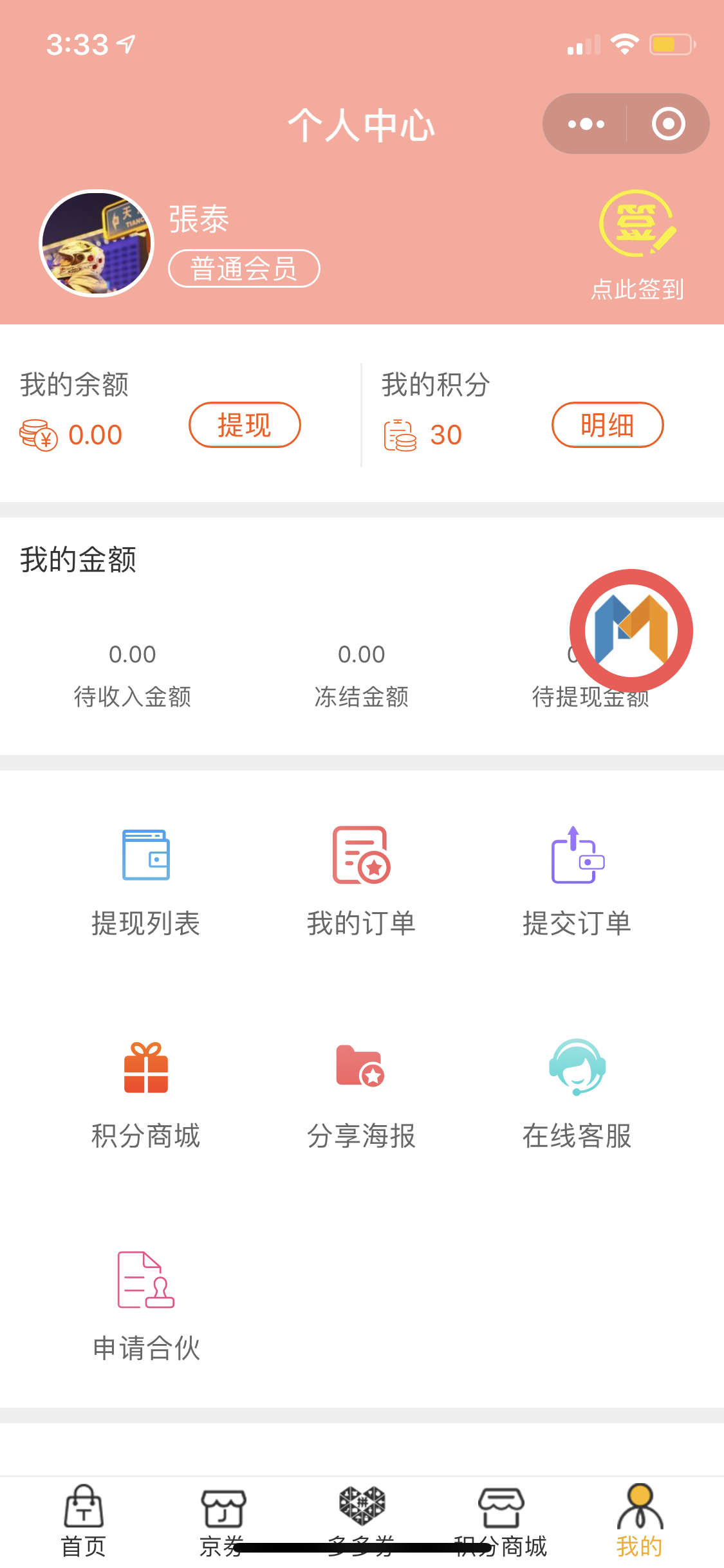Tap the 提现 withdraw button
This screenshot has width=724, height=1568.
[245, 425]
